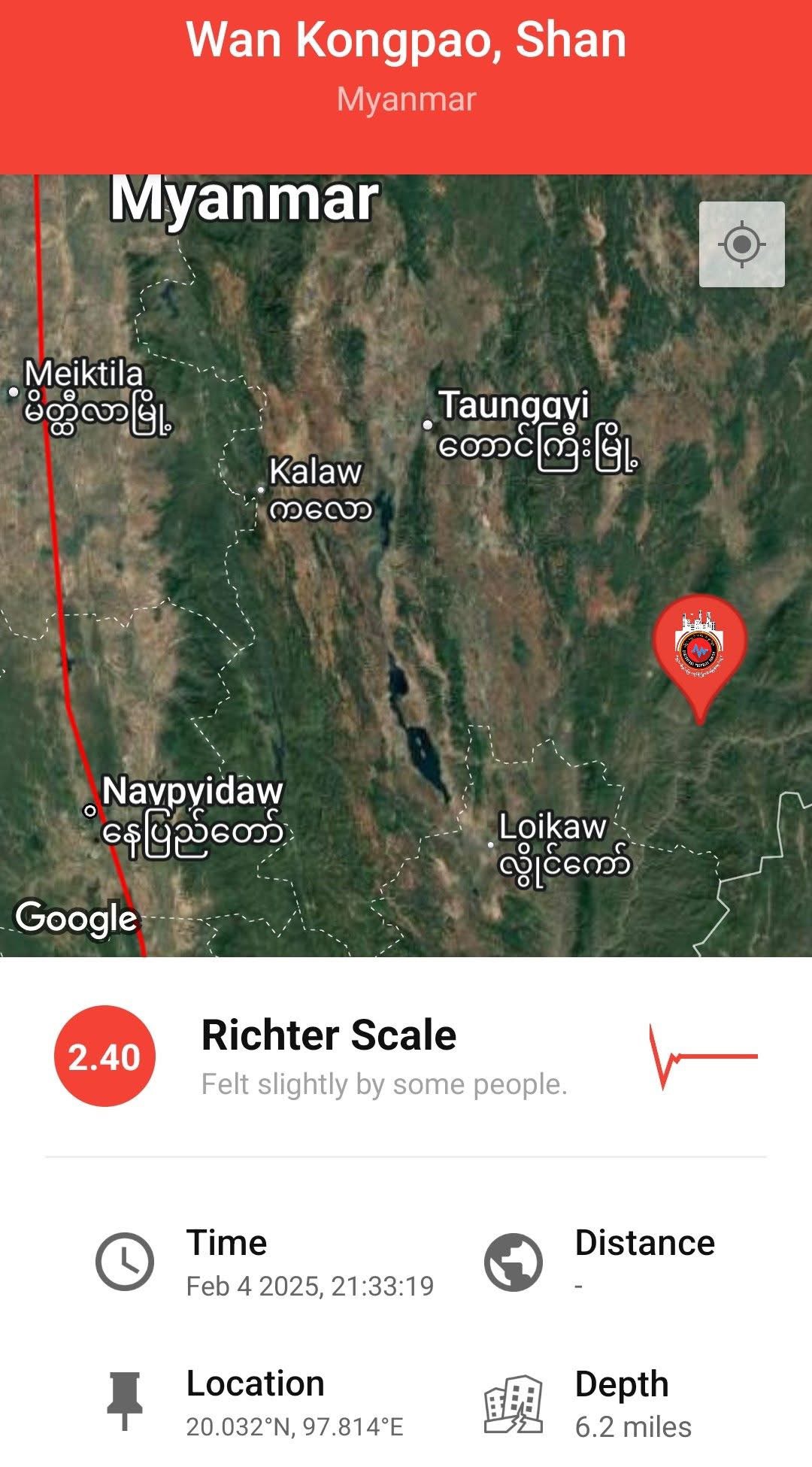This screenshot has height=1467, width=812.
Task: Center map on my location
Action: [x=741, y=244]
